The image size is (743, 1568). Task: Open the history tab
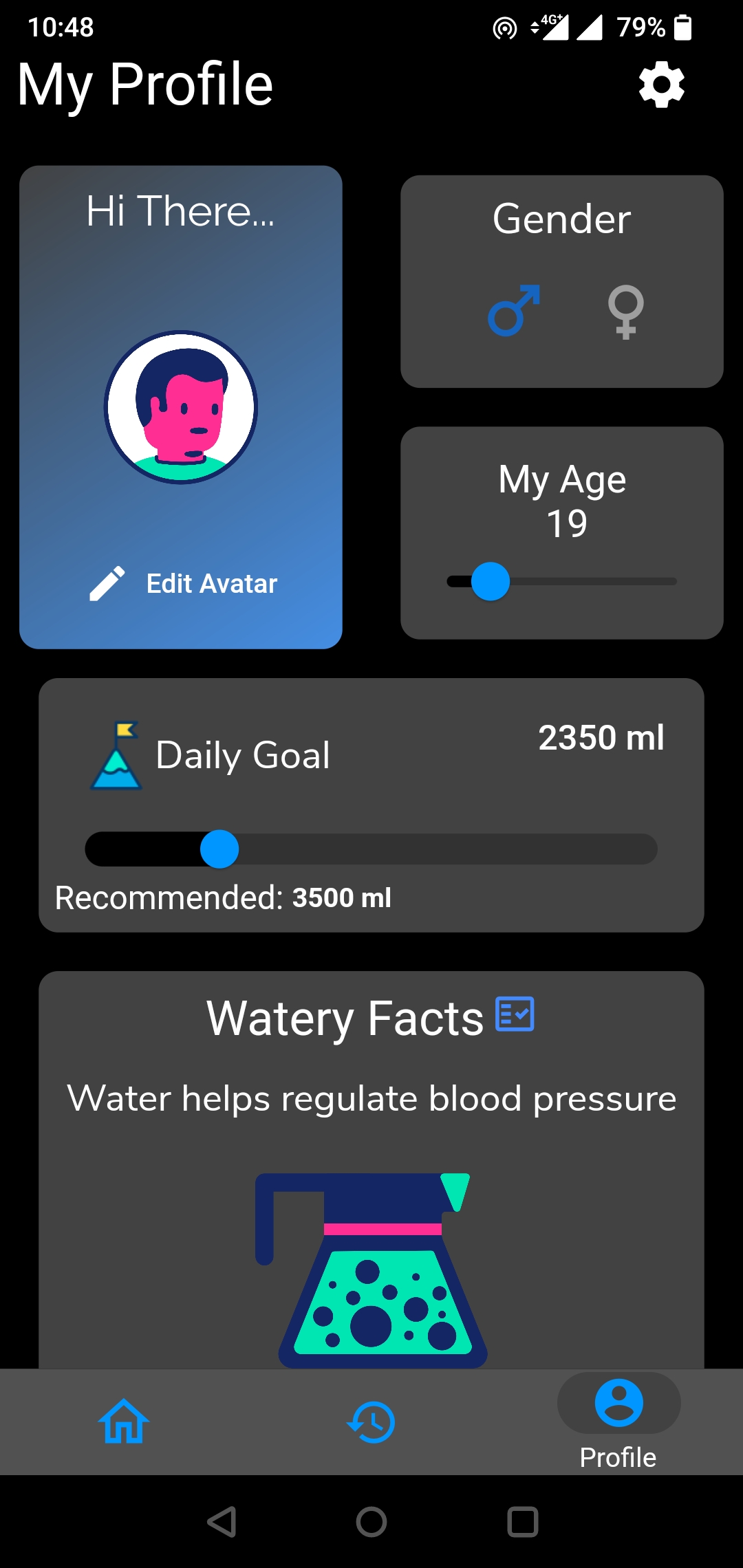tap(371, 1422)
